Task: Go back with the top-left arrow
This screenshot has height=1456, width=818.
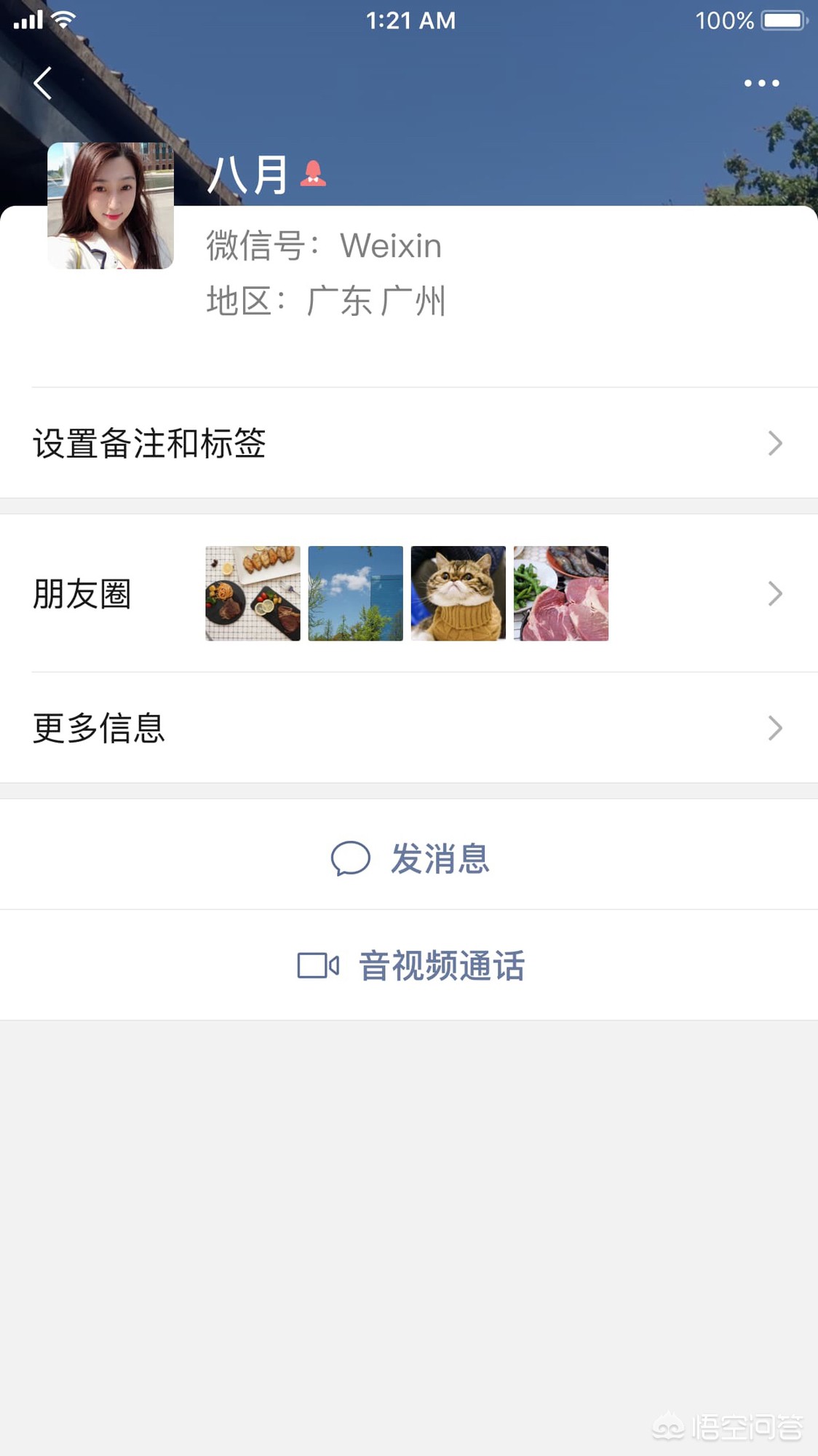Action: [x=43, y=83]
